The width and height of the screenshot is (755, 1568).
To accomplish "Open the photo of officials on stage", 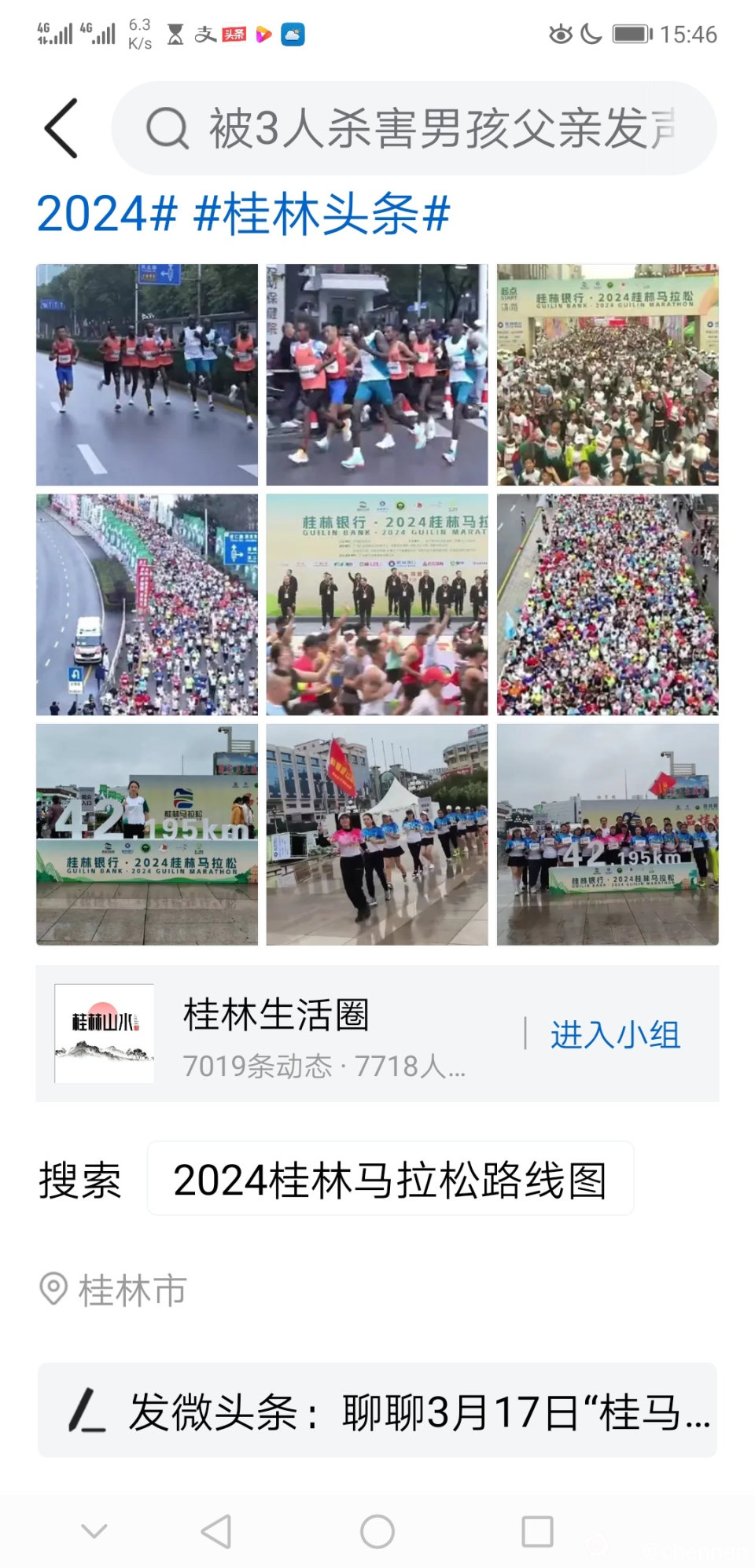I will point(377,604).
